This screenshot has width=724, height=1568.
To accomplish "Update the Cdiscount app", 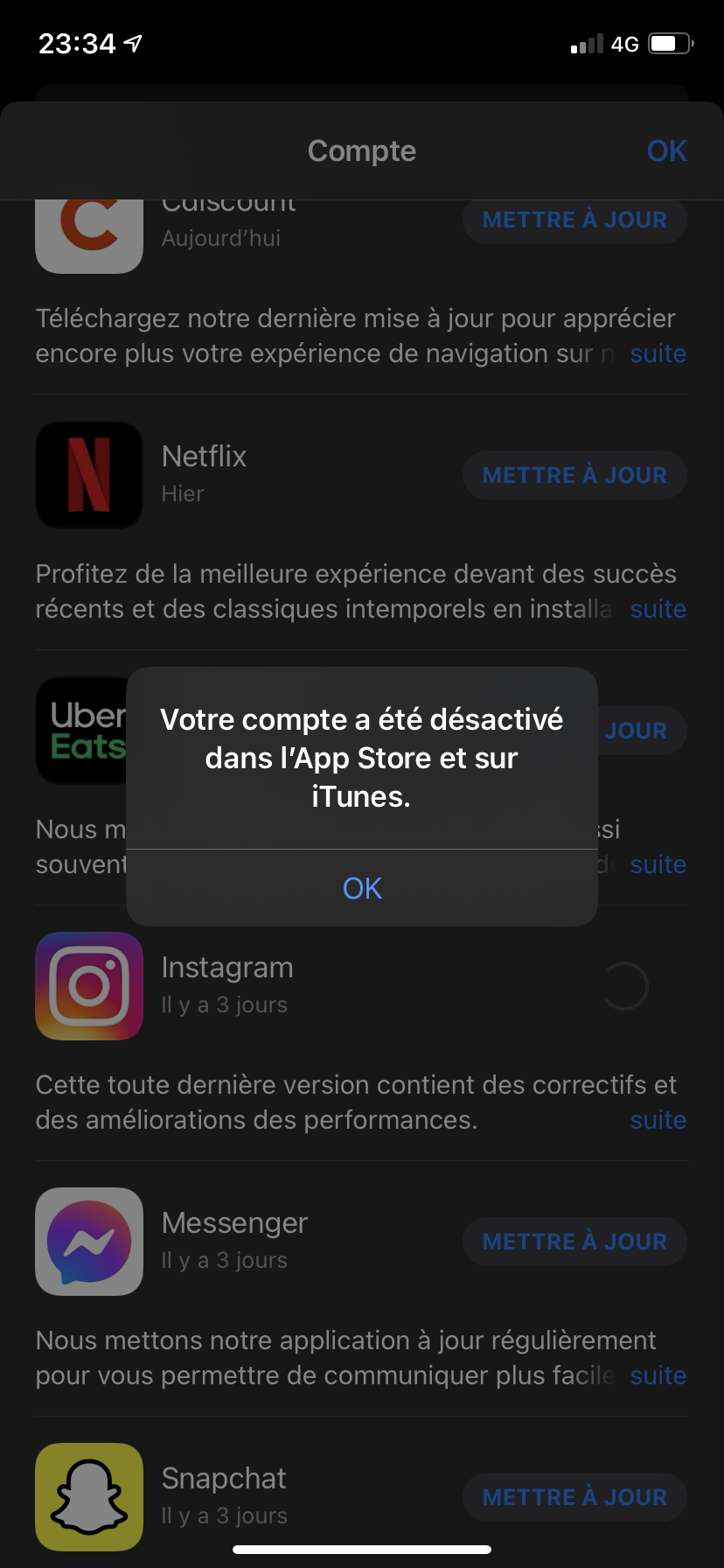I will tap(574, 220).
